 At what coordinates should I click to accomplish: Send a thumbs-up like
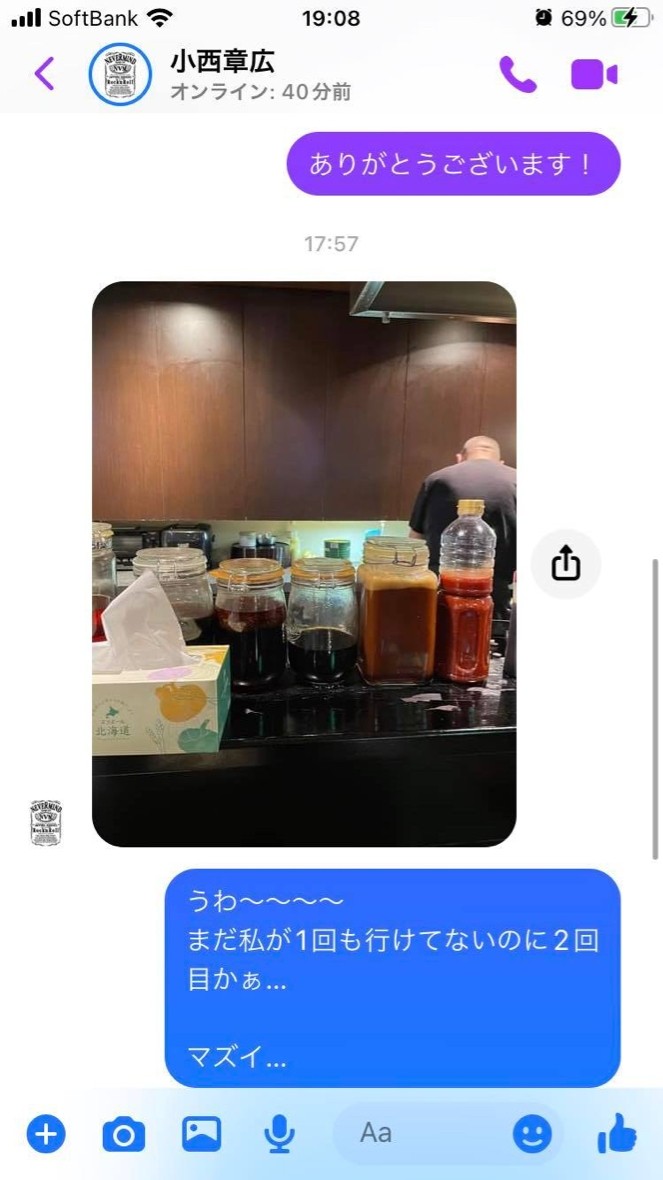[617, 1134]
